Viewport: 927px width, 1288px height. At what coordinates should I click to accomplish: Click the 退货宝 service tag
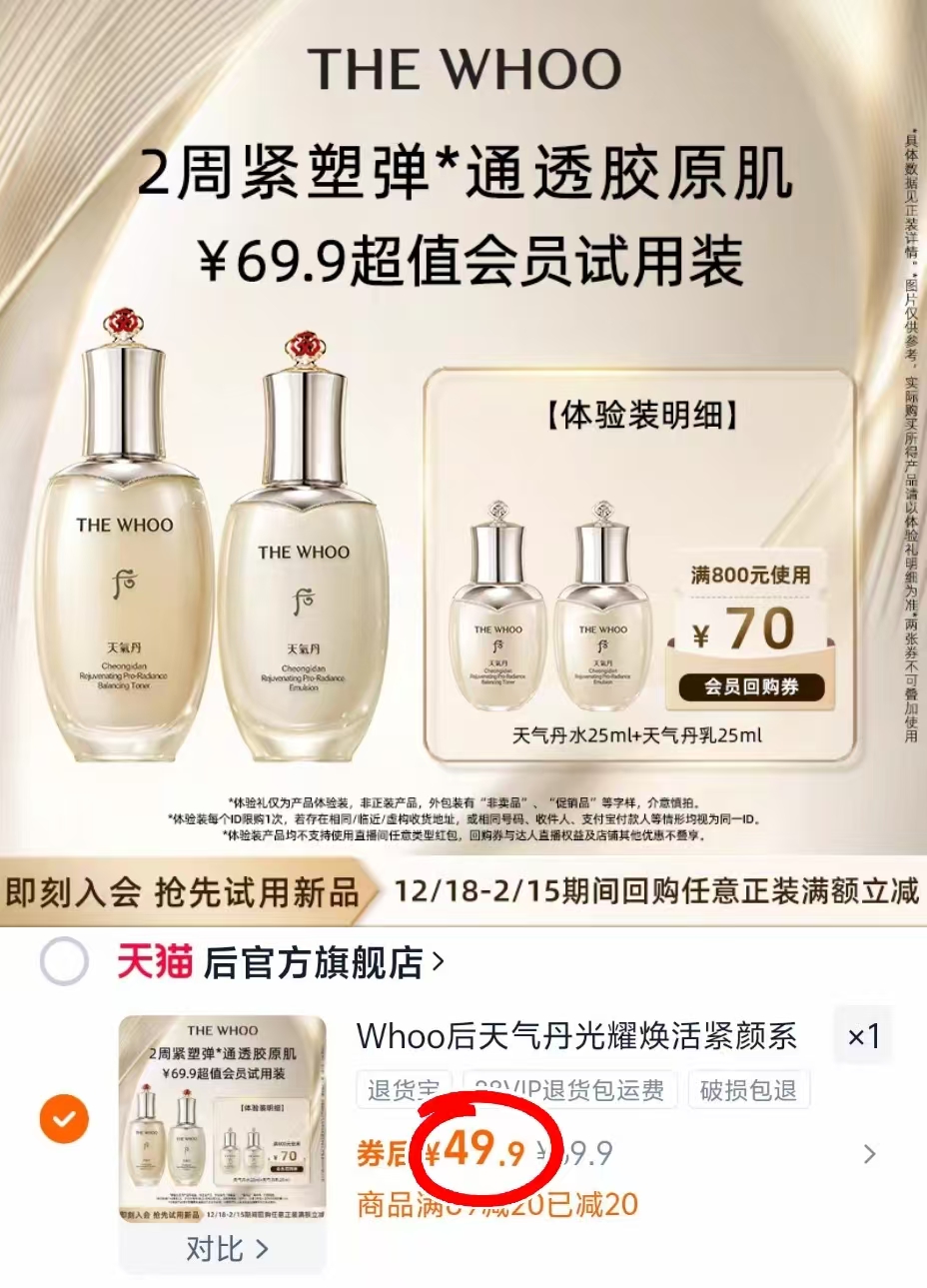click(404, 1091)
